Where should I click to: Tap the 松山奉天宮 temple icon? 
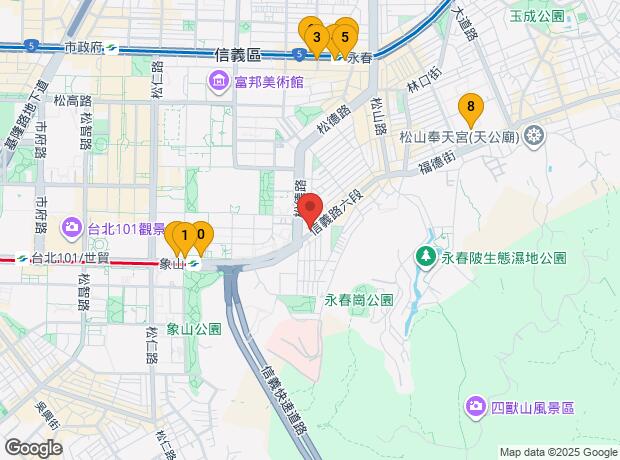pos(537,135)
